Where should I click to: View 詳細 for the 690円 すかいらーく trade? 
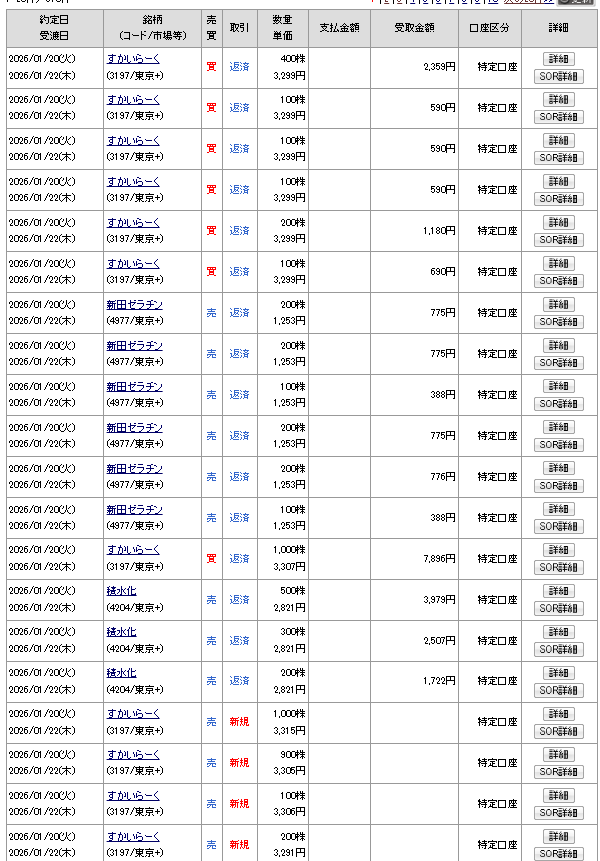559,263
